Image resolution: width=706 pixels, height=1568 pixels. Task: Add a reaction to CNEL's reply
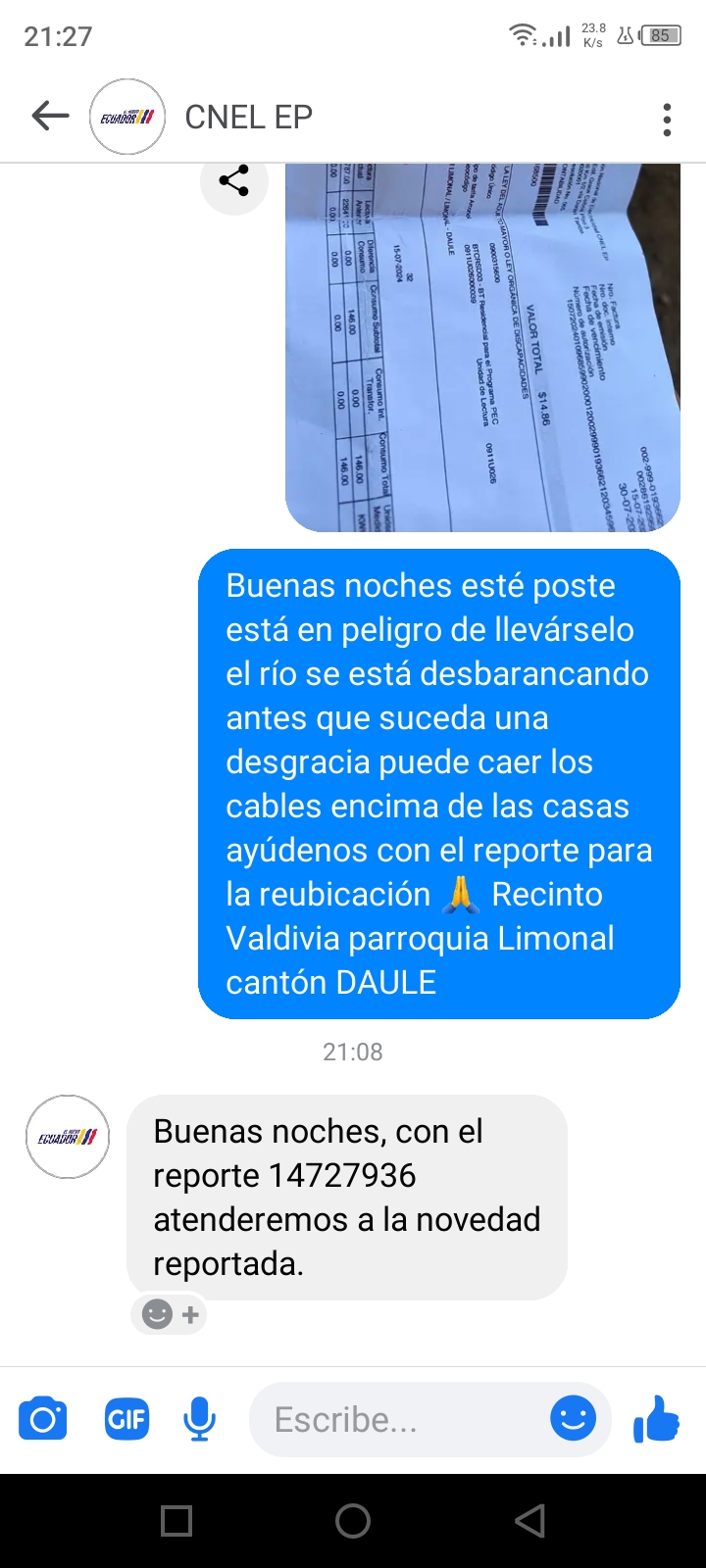[171, 1314]
